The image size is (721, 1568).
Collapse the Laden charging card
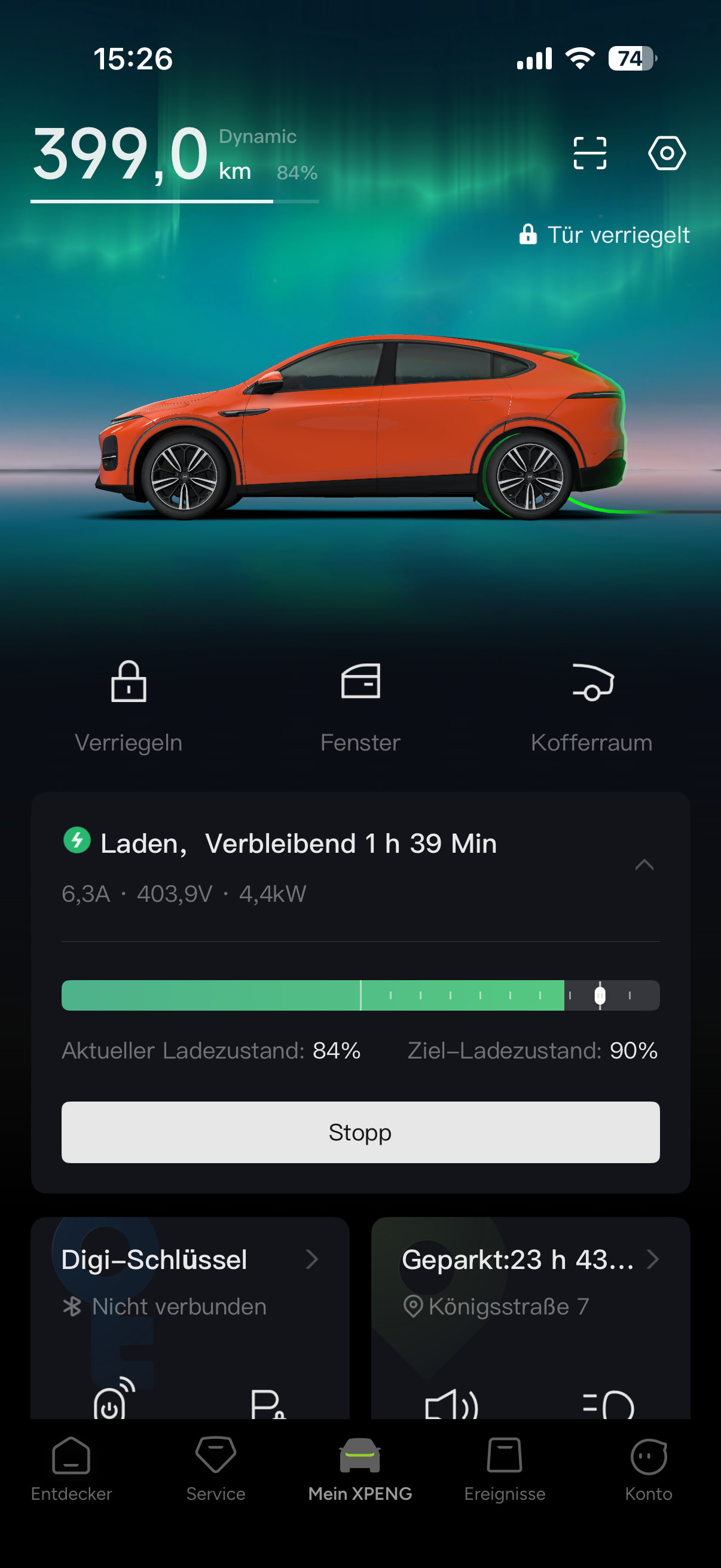[x=644, y=865]
